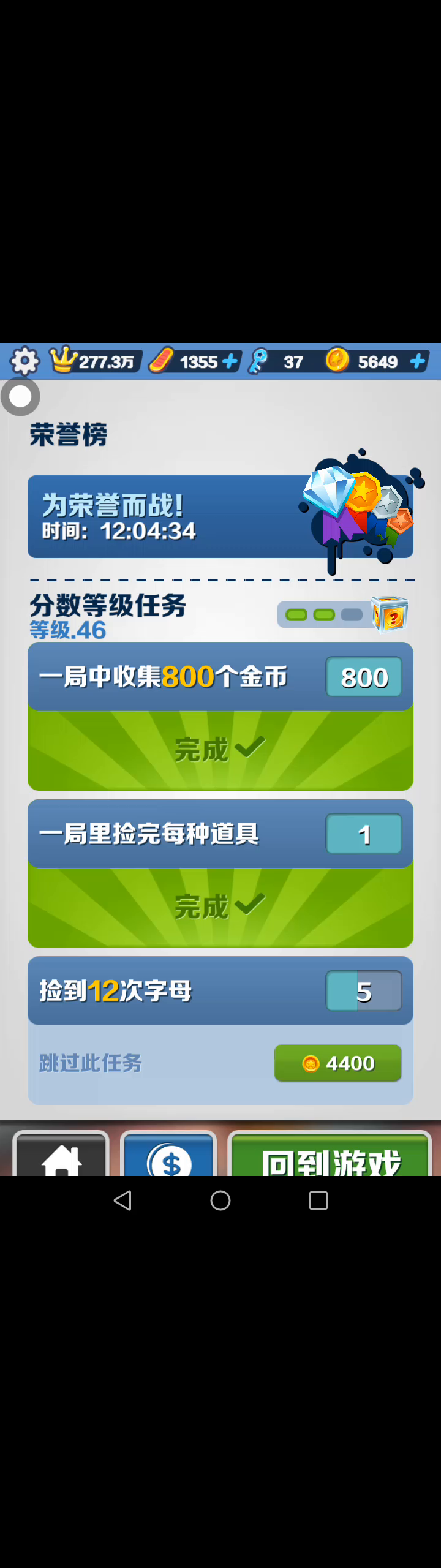
Task: Add more hoverboards with plus
Action: [x=230, y=361]
